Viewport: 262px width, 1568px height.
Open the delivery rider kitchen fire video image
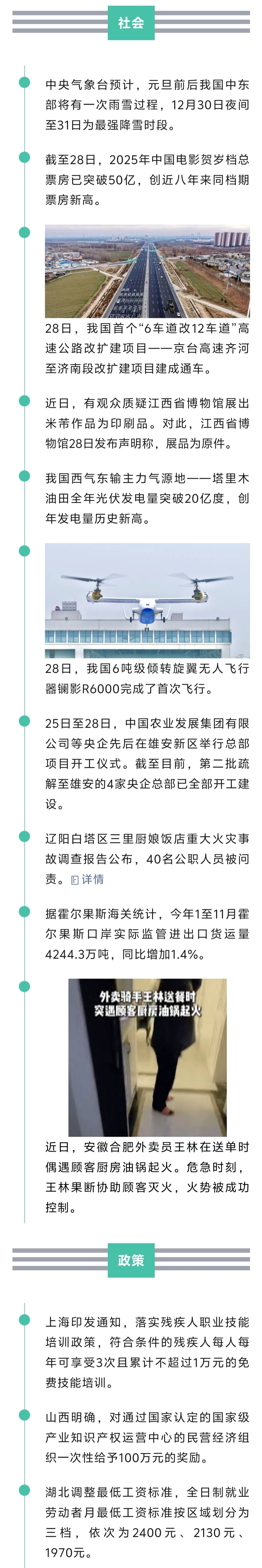(147, 1057)
